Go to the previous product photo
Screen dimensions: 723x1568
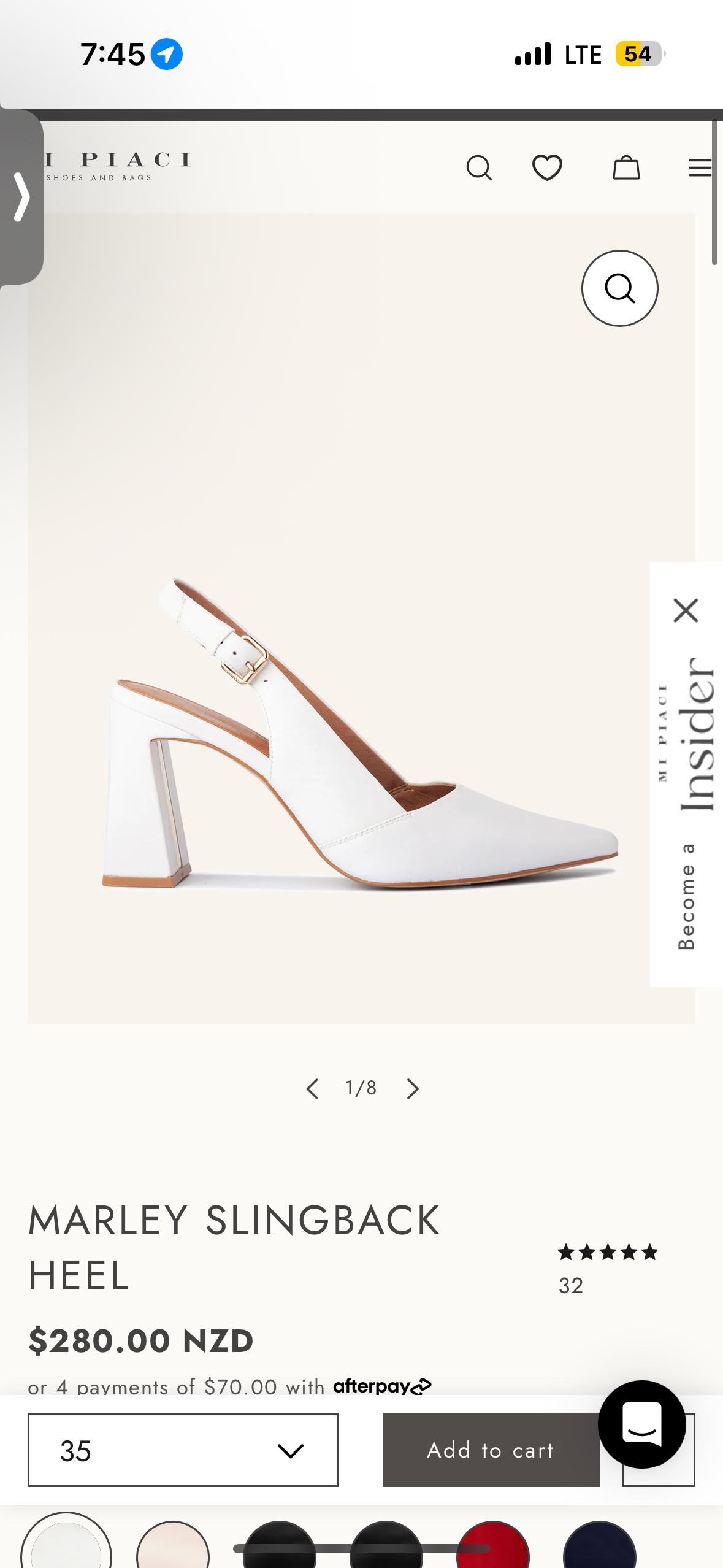pos(312,1088)
